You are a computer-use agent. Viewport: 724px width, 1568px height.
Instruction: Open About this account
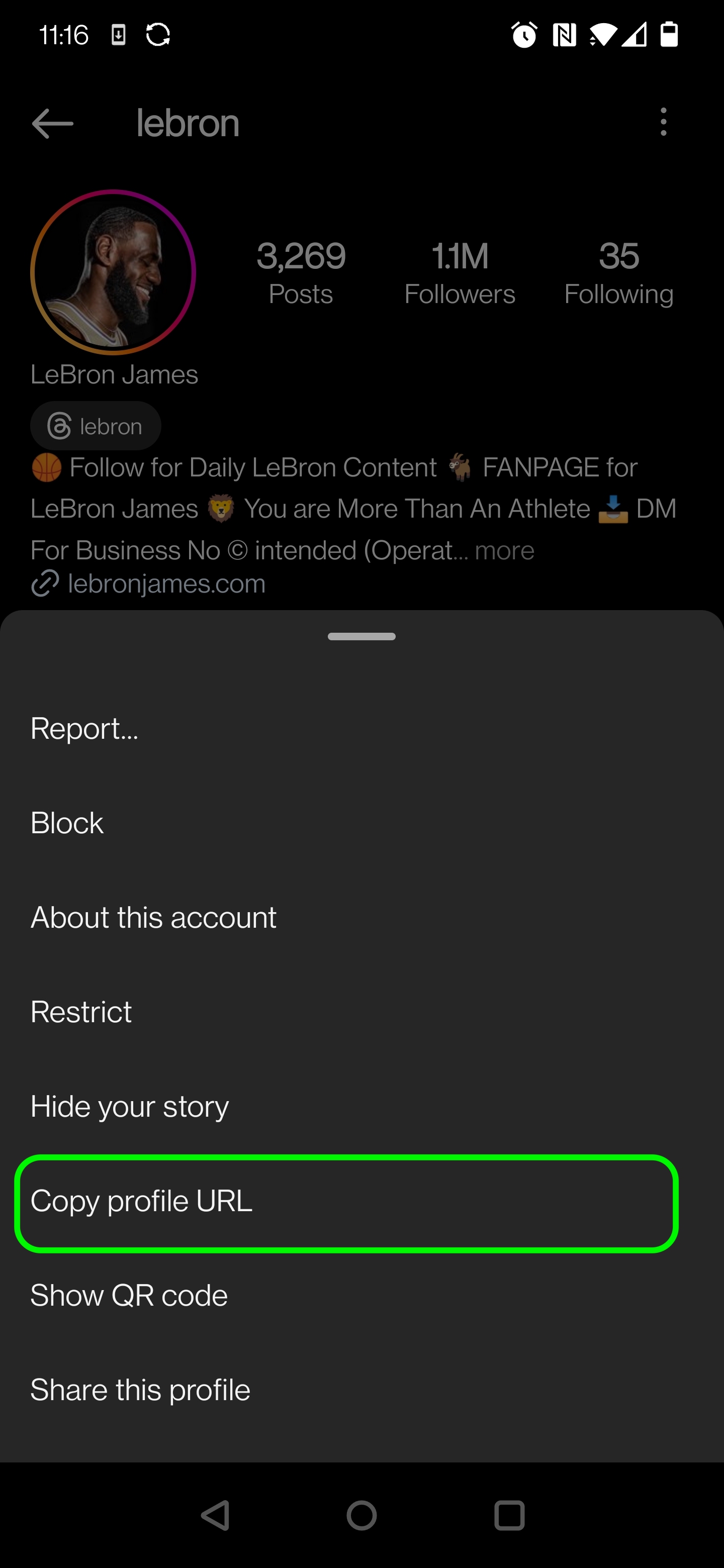click(153, 917)
